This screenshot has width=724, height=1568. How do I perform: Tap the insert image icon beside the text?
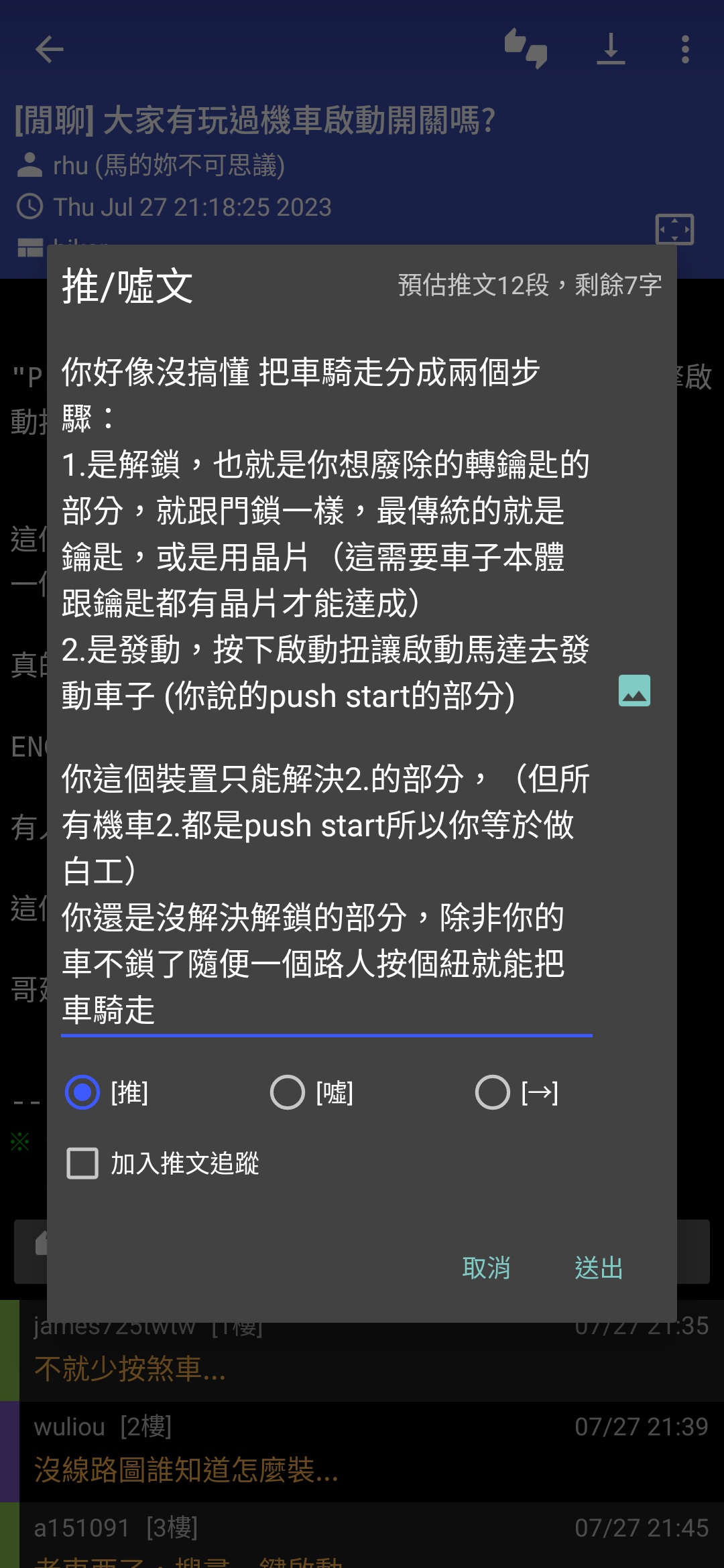634,691
